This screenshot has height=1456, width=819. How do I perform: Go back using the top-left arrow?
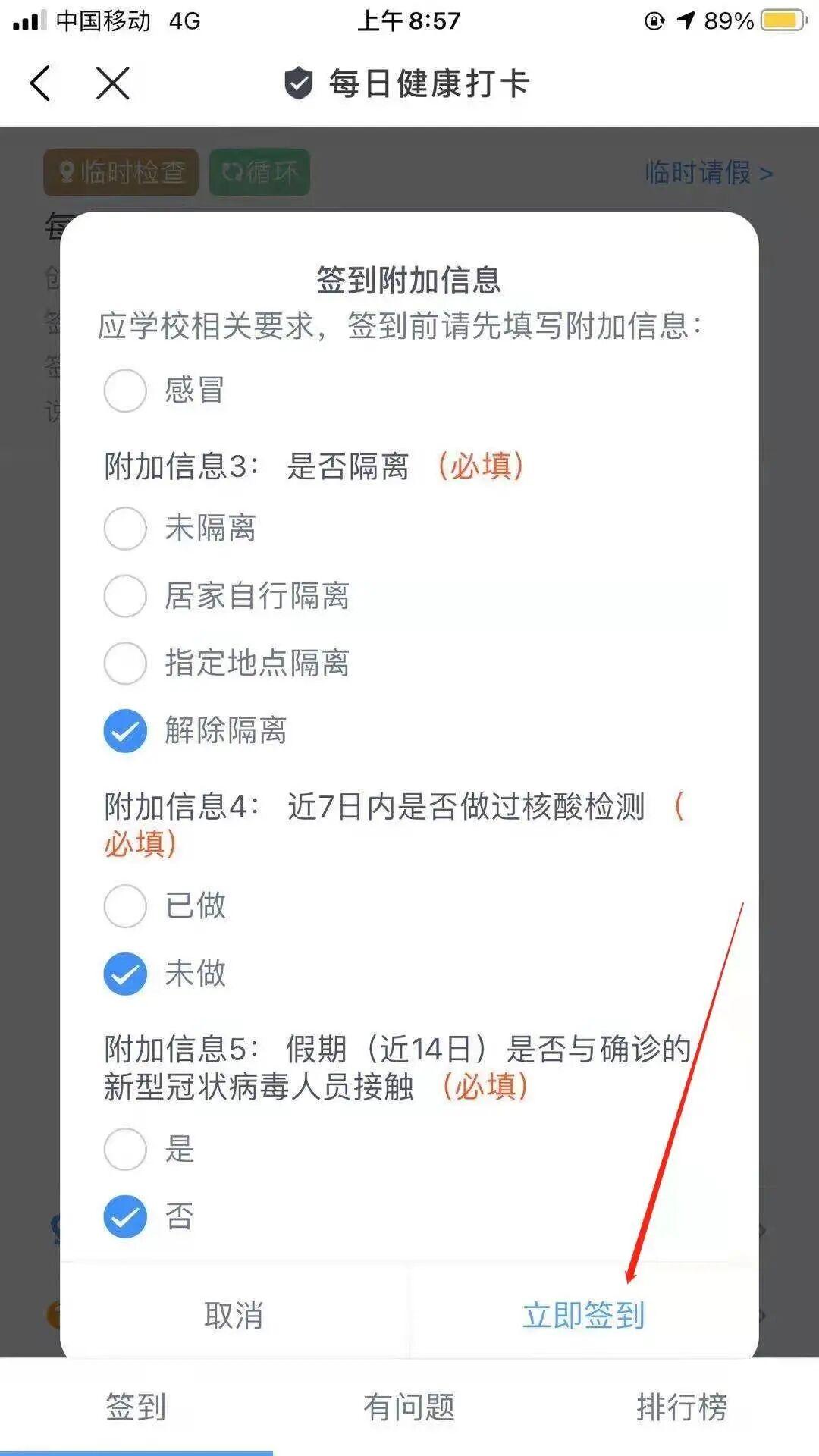(x=41, y=83)
